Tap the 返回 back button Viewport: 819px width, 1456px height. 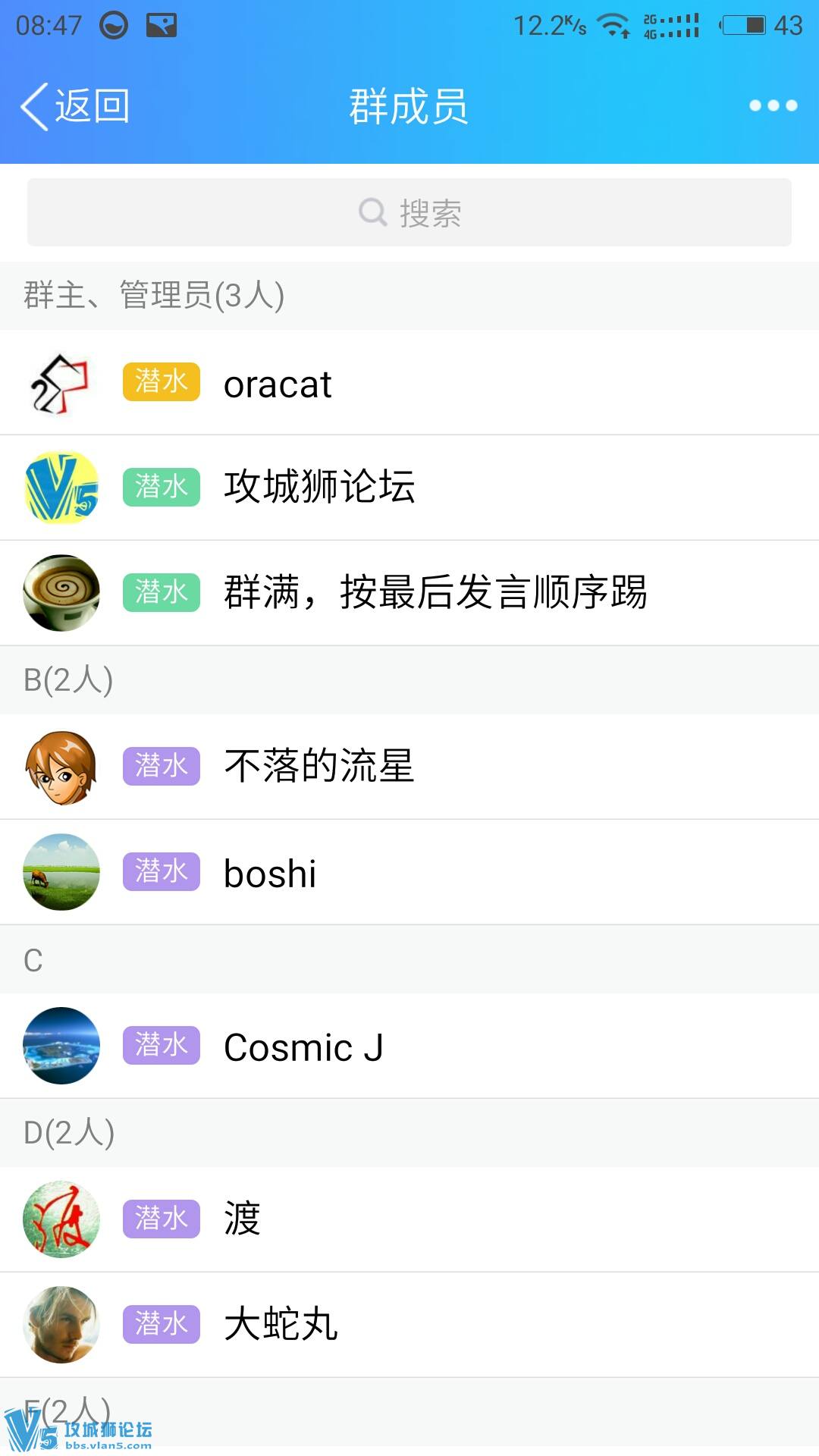(x=76, y=106)
